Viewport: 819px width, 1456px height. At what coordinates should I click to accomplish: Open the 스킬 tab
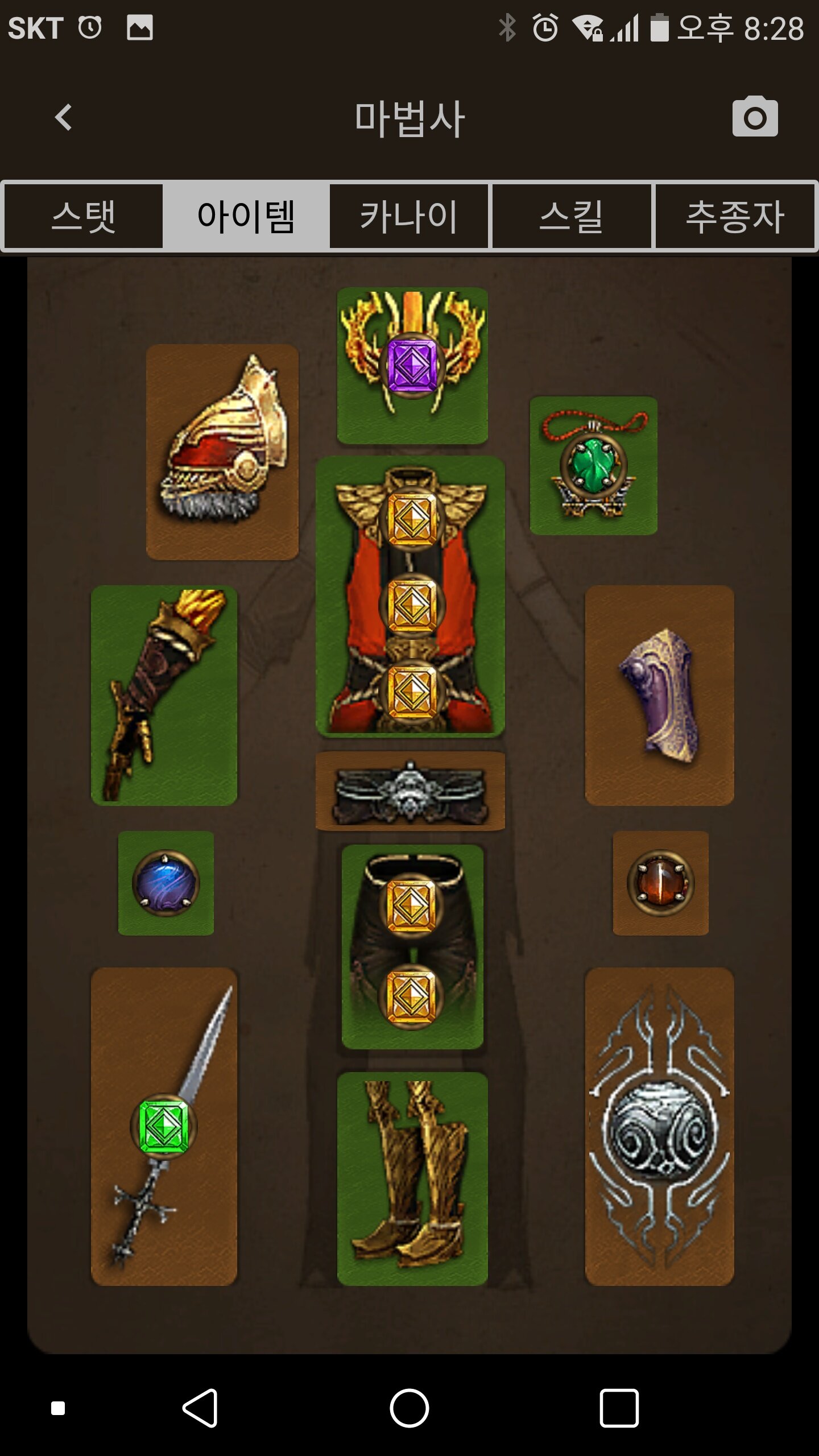571,216
